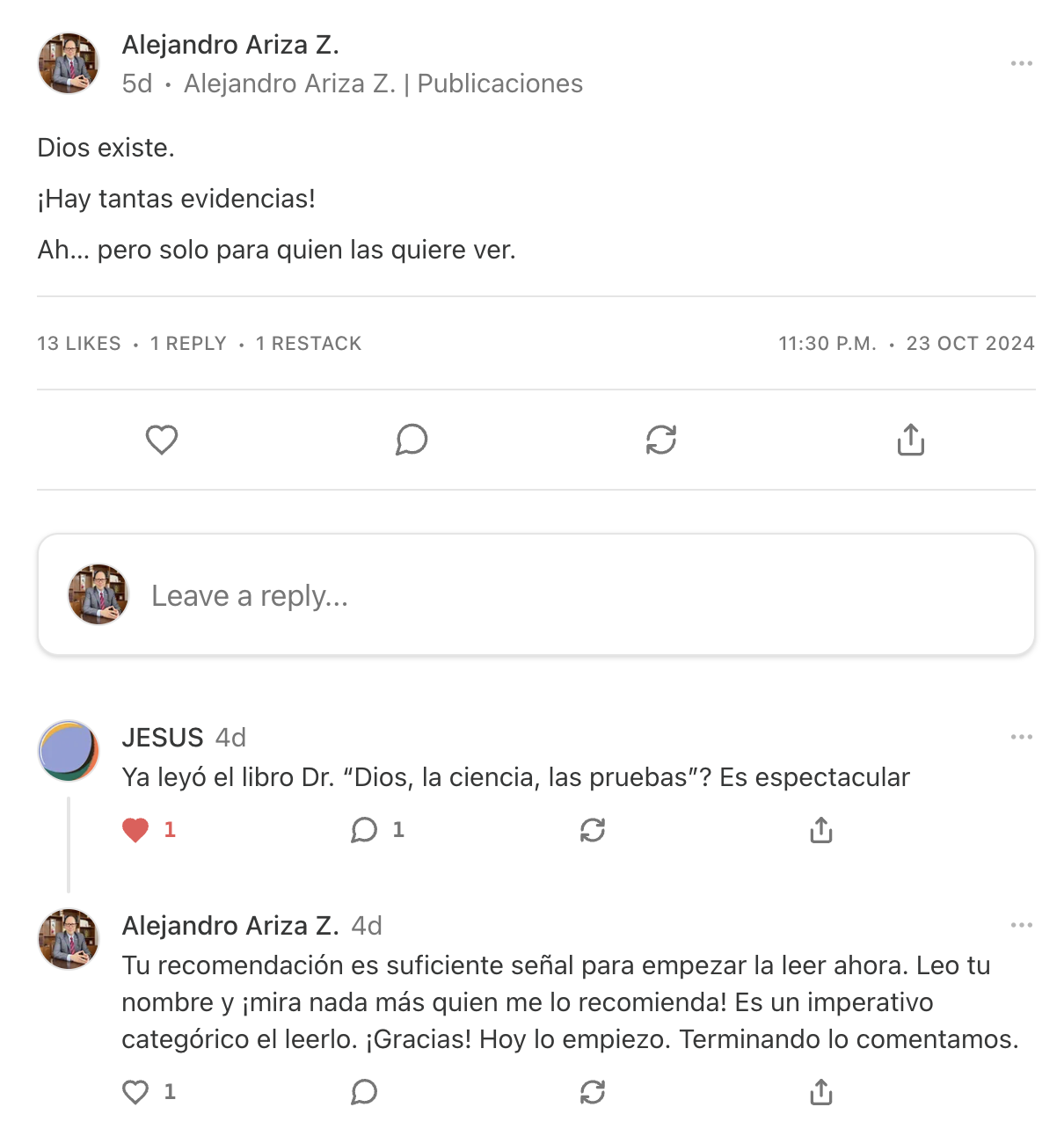The height and width of the screenshot is (1136, 1064).
Task: Restack JESUS's comment
Action: tap(593, 830)
